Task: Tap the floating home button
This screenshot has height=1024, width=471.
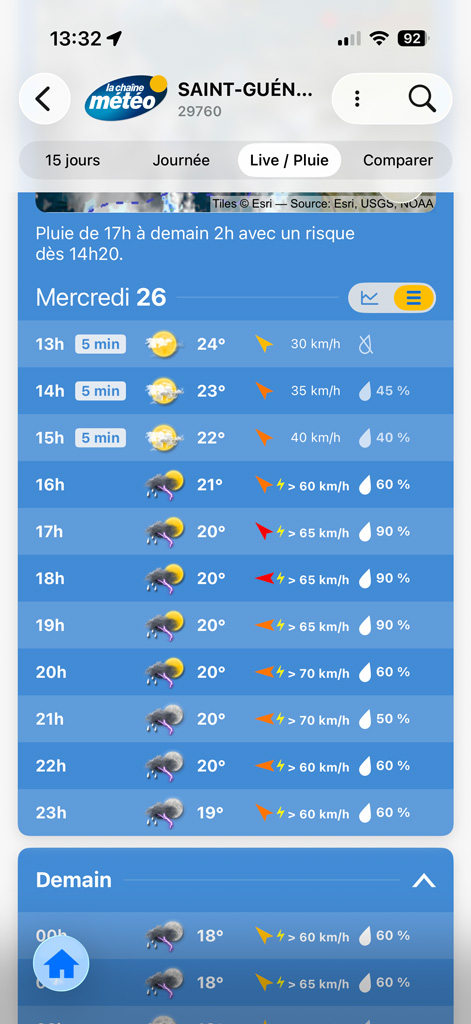Action: pyautogui.click(x=61, y=964)
